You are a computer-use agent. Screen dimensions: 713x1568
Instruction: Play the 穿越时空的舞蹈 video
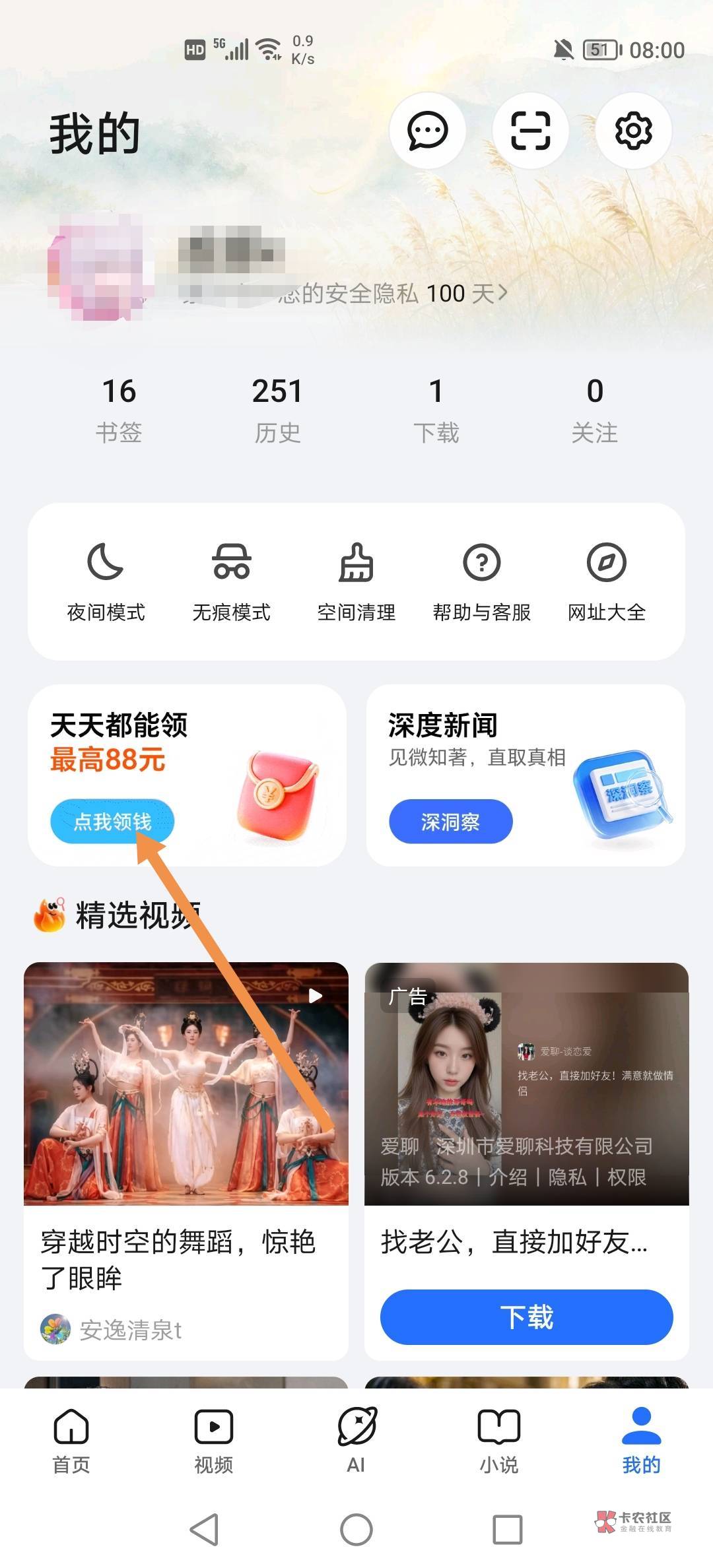coord(186,1084)
